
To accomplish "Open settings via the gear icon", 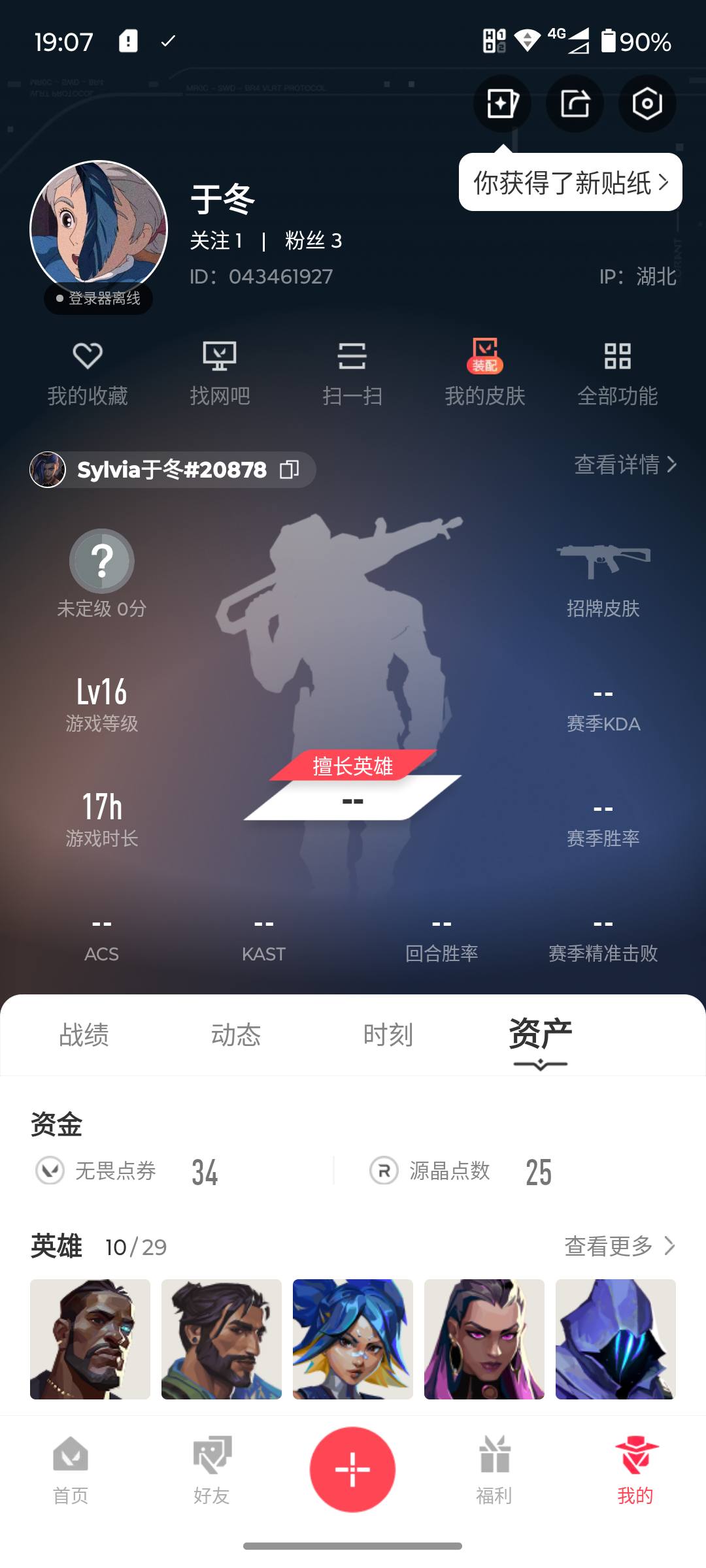I will tap(647, 105).
